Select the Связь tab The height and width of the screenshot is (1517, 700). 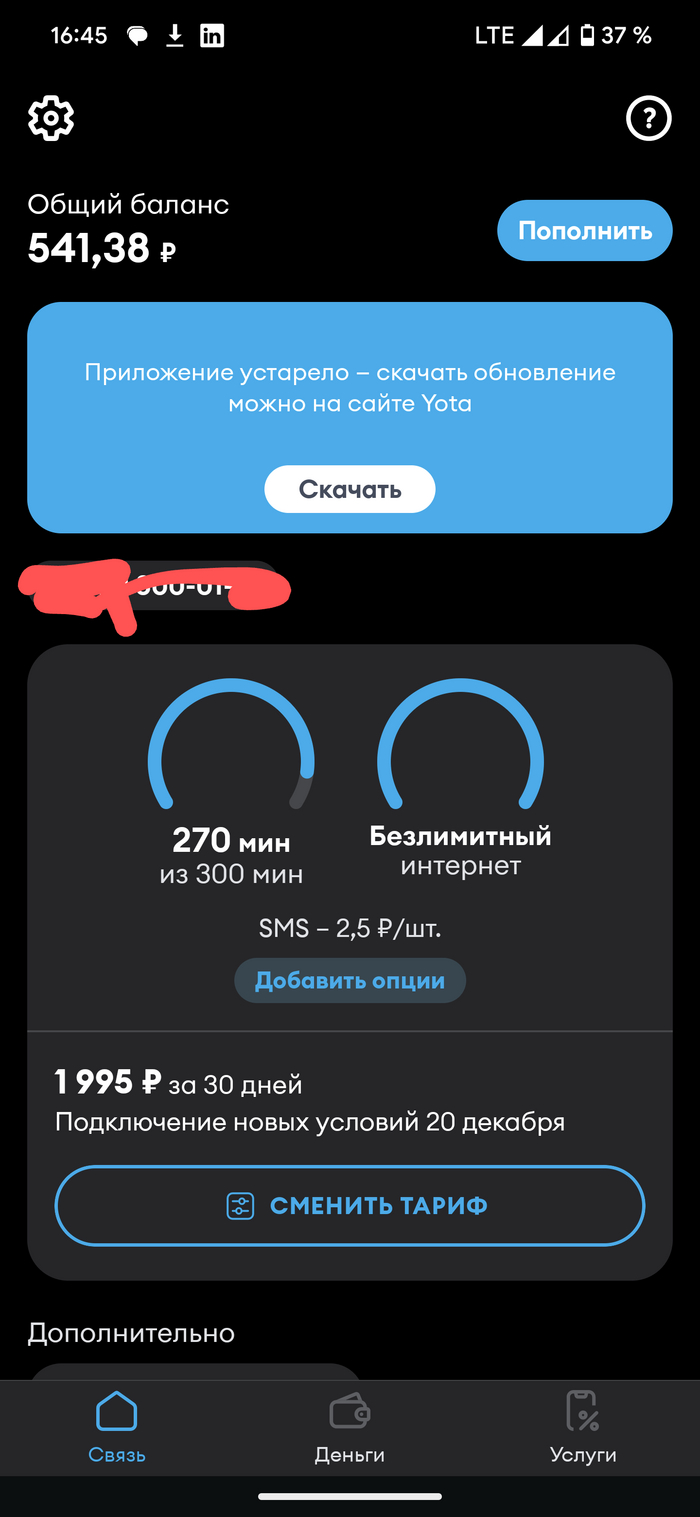pos(117,1430)
